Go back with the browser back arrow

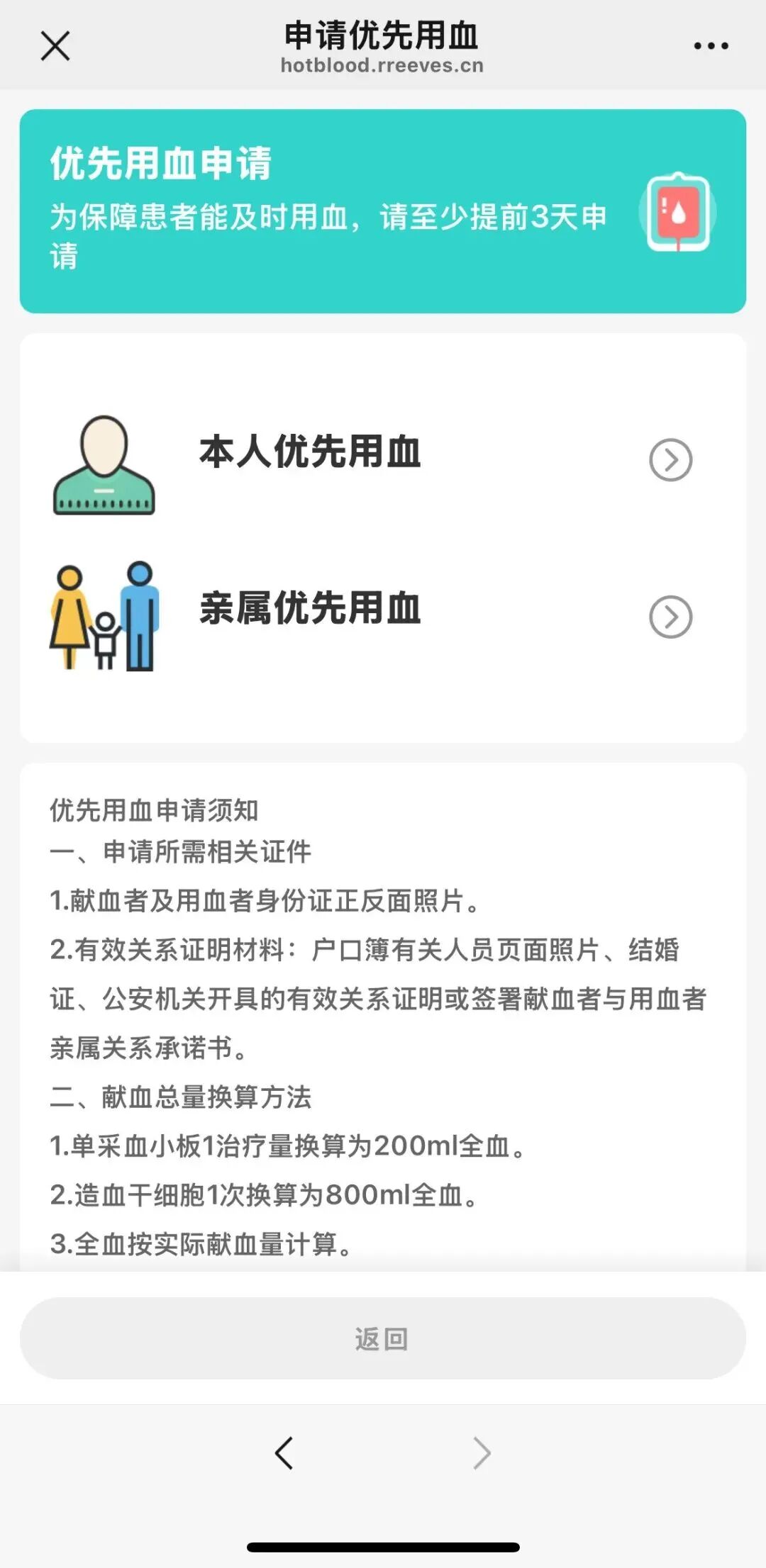(x=284, y=1453)
